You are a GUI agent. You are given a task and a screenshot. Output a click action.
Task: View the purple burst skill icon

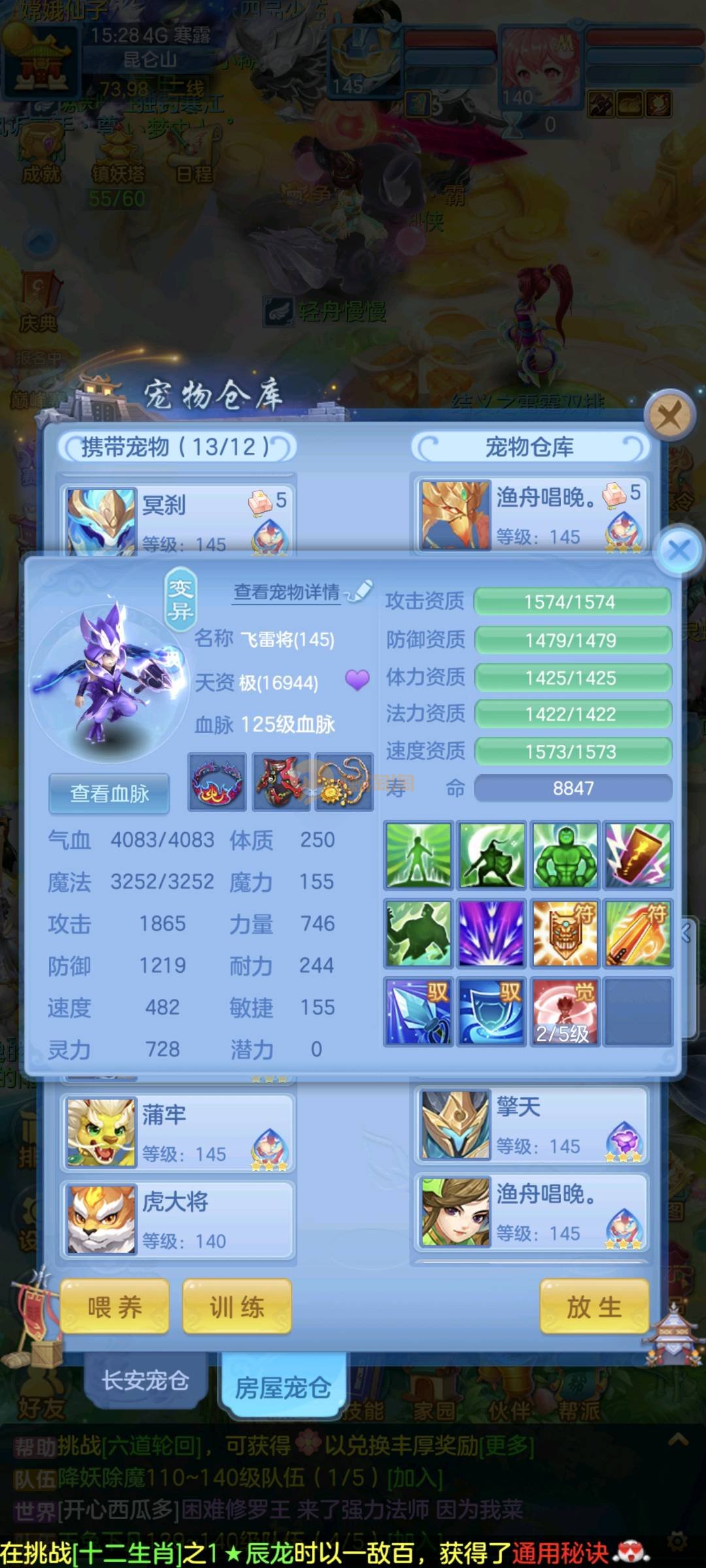[x=492, y=933]
